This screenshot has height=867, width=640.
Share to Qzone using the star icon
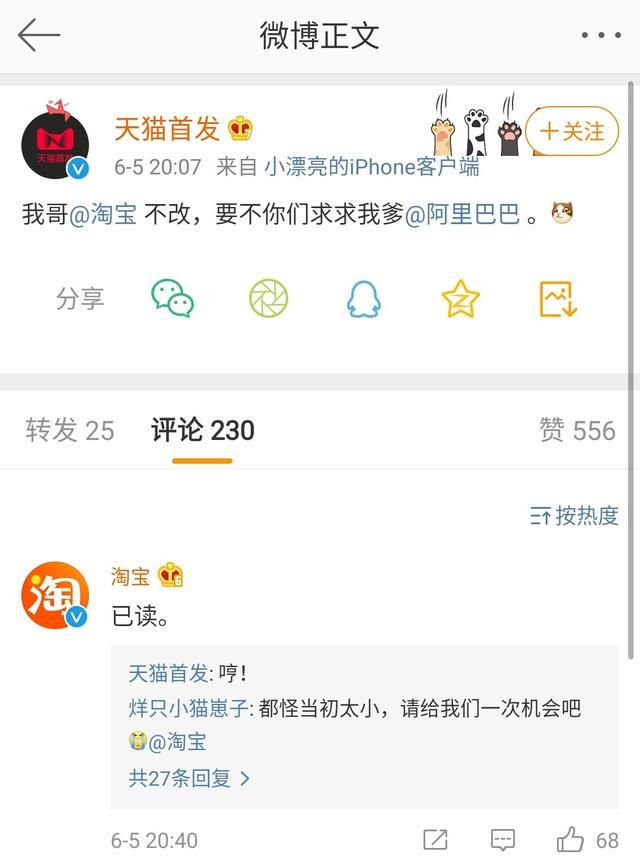(x=460, y=299)
